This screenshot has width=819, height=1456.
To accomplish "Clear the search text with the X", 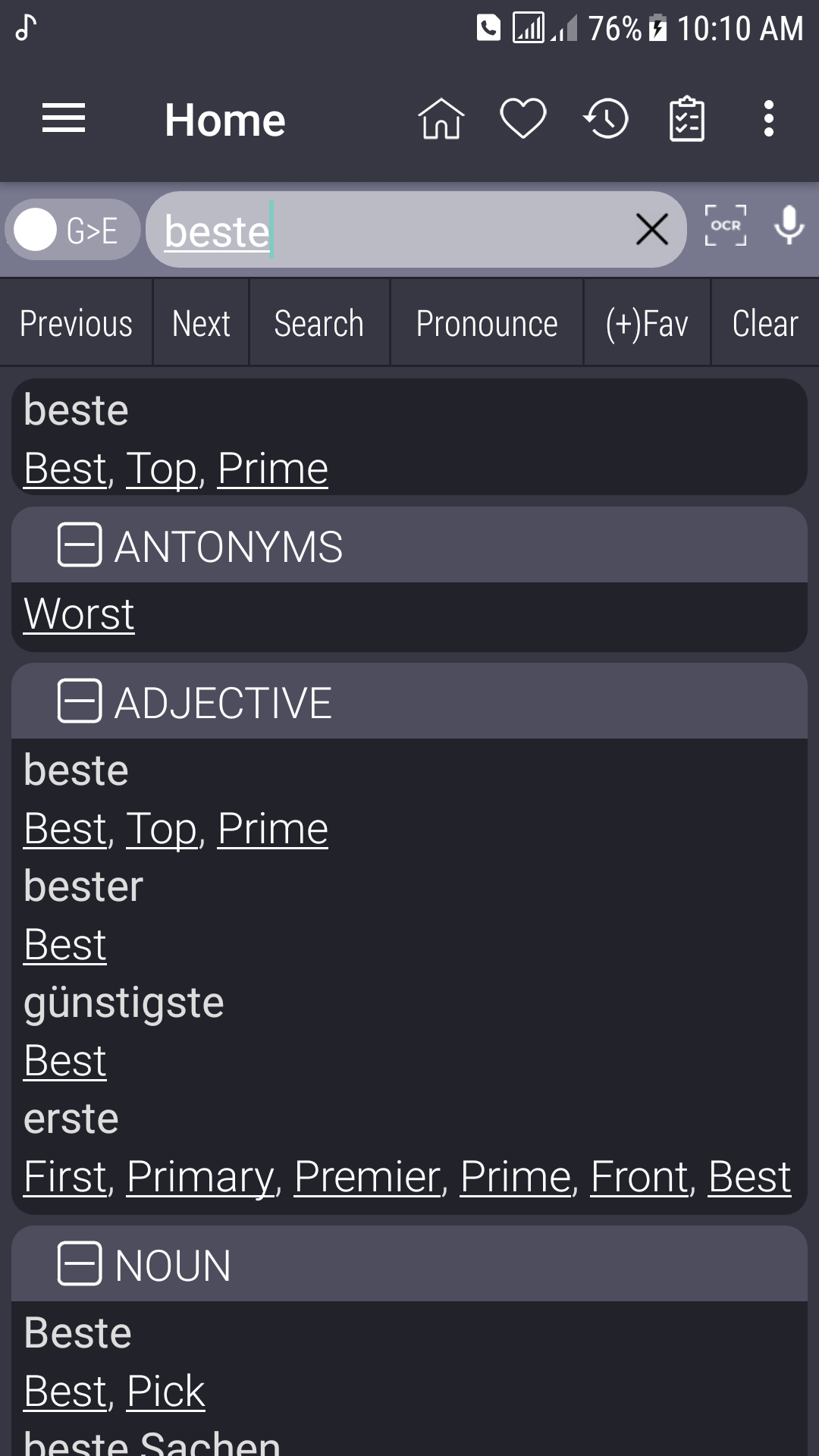I will pyautogui.click(x=651, y=230).
